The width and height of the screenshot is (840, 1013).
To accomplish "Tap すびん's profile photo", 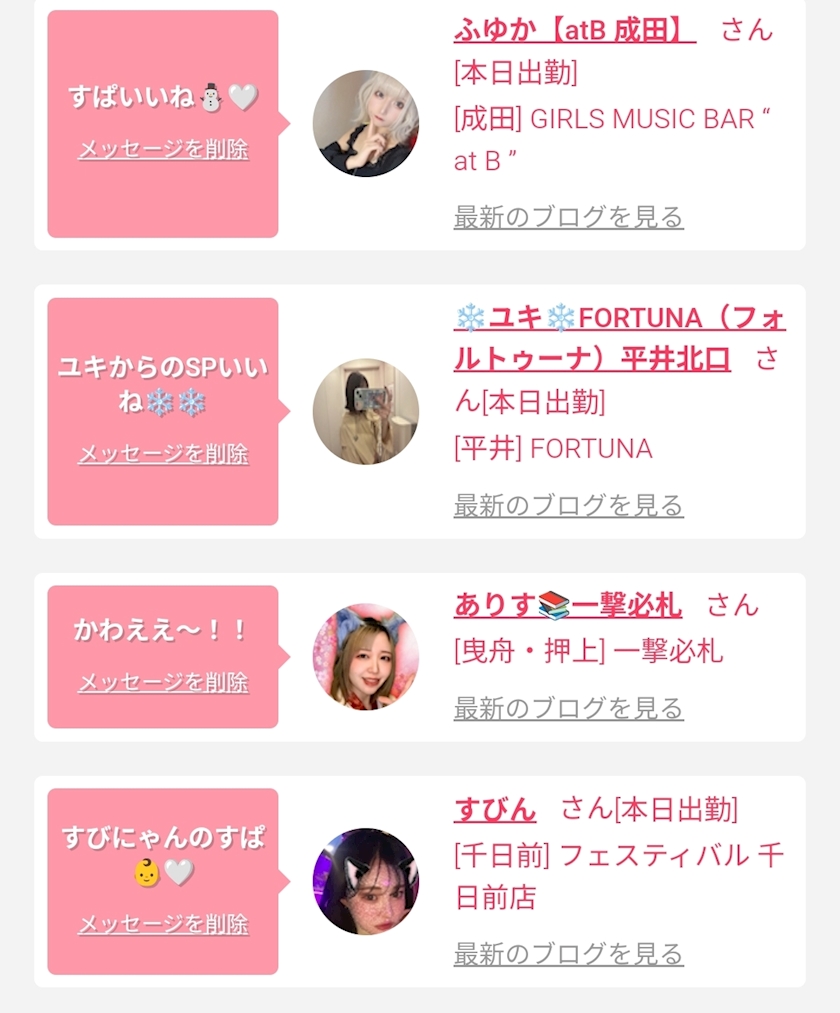I will (365, 881).
